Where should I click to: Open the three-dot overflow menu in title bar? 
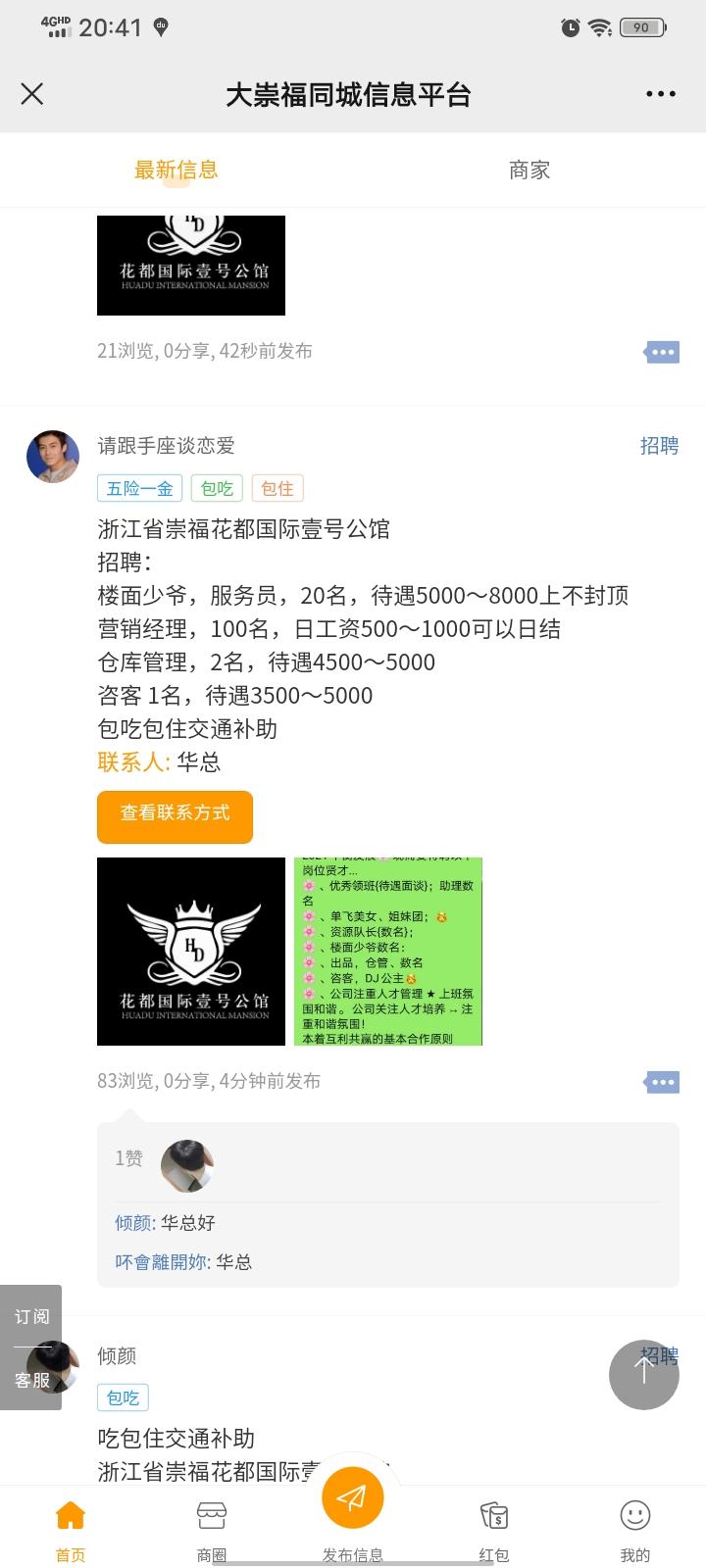tap(660, 94)
